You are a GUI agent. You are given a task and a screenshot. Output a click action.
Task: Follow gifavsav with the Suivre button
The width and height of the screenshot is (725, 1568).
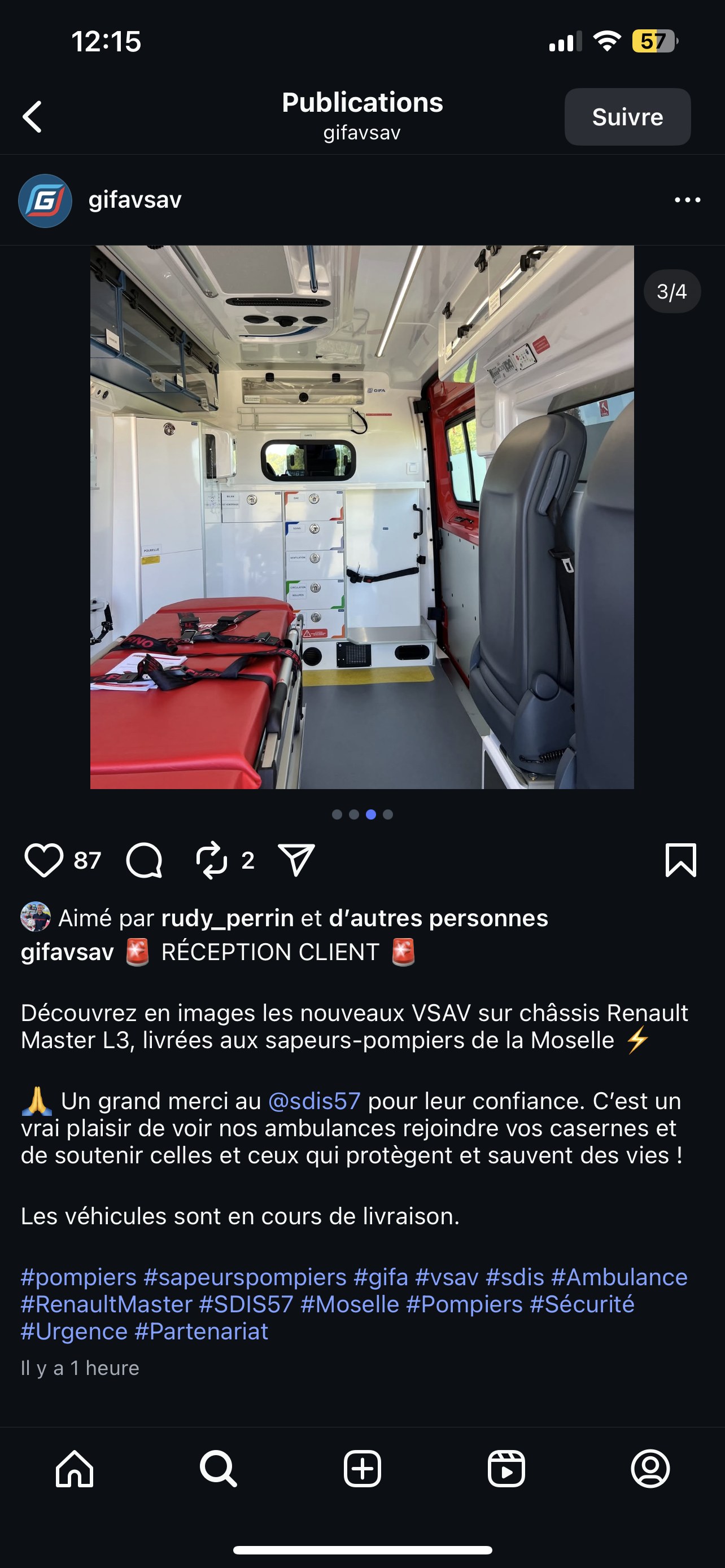pos(627,117)
